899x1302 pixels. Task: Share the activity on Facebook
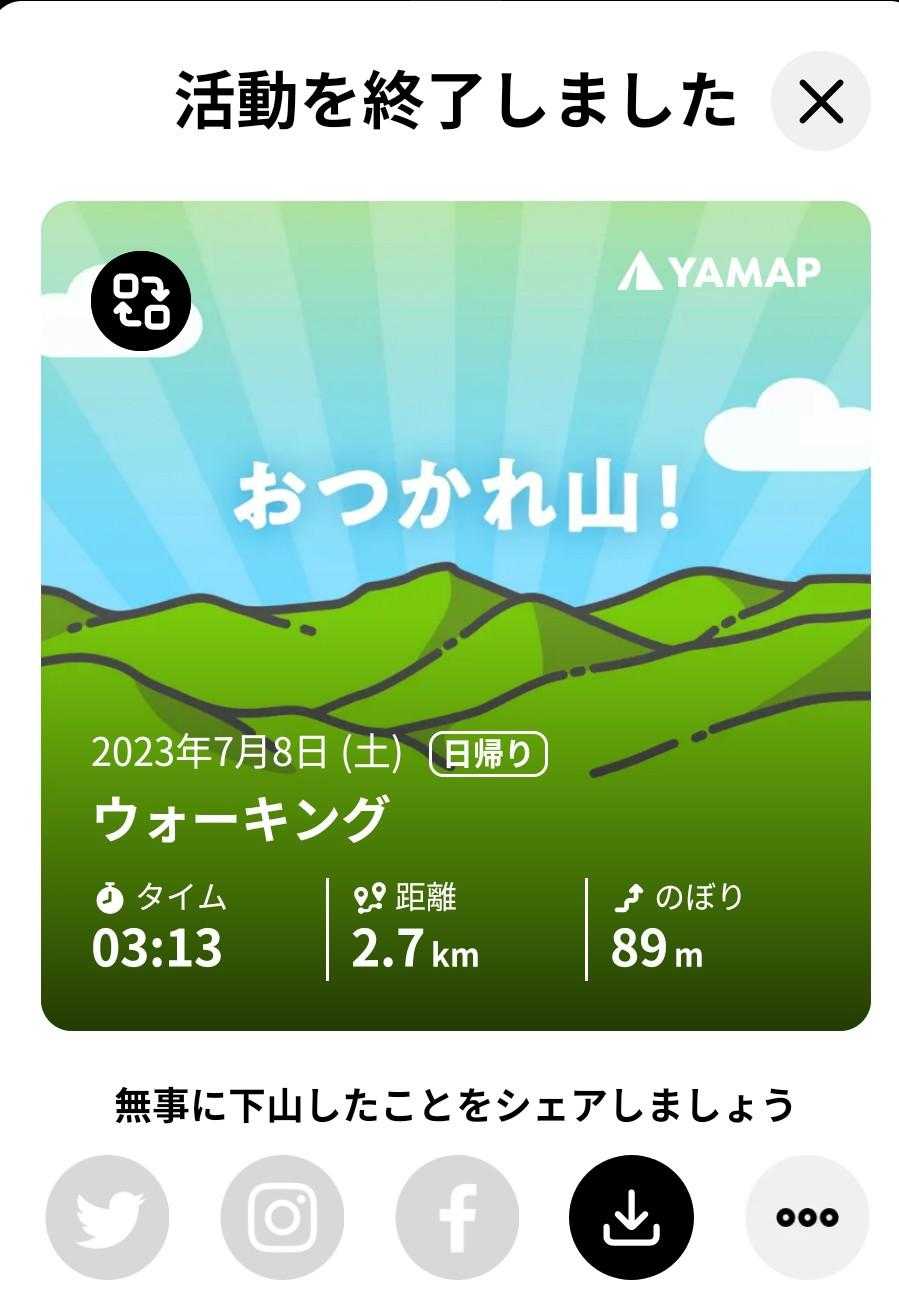coord(457,1217)
